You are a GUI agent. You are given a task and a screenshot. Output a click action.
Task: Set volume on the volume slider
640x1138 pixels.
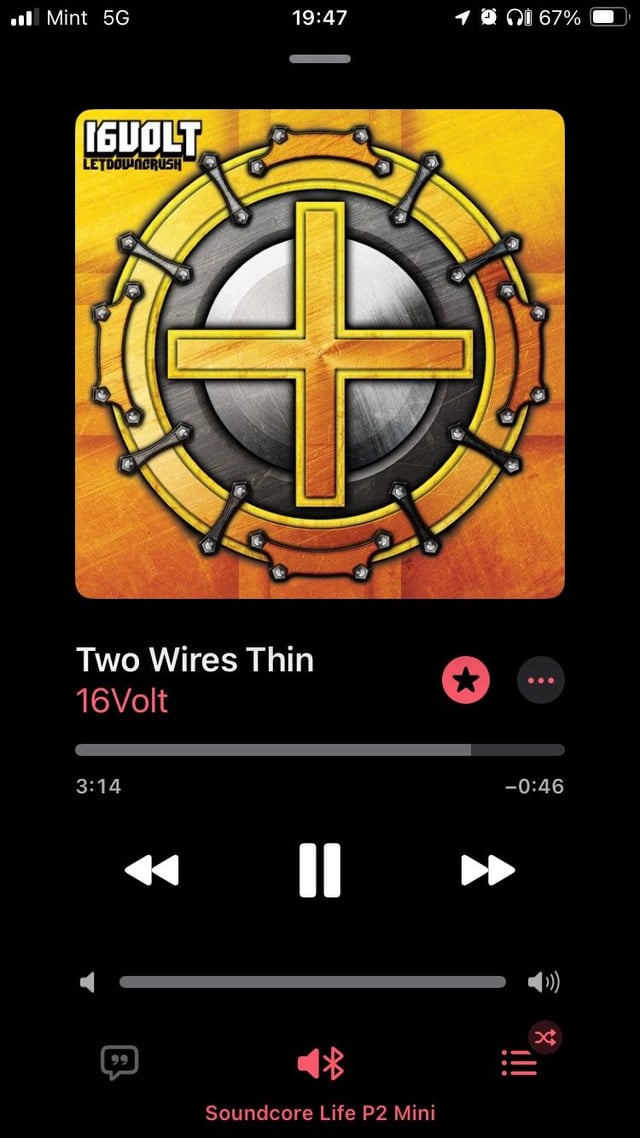tap(312, 982)
